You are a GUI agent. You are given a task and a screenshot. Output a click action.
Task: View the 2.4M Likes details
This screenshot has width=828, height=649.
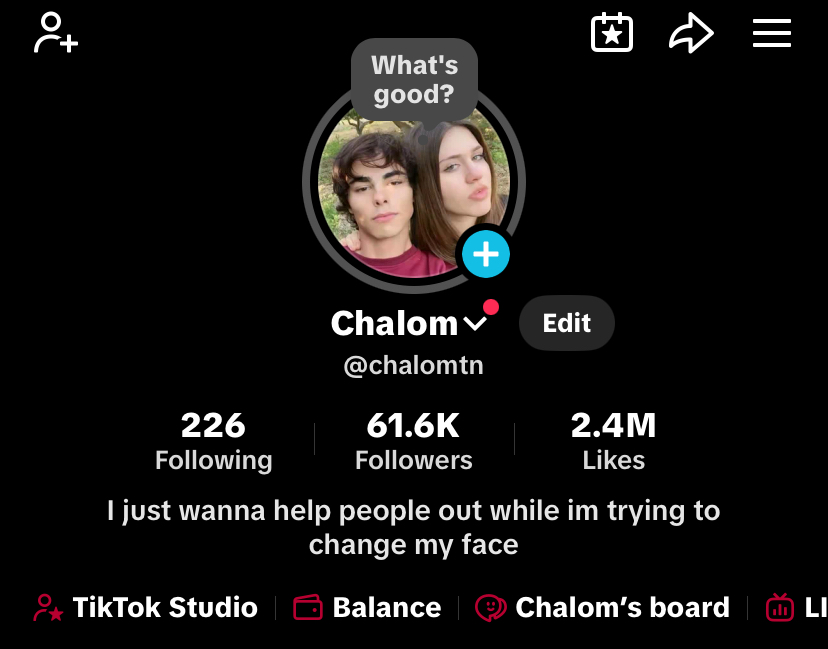click(x=613, y=441)
